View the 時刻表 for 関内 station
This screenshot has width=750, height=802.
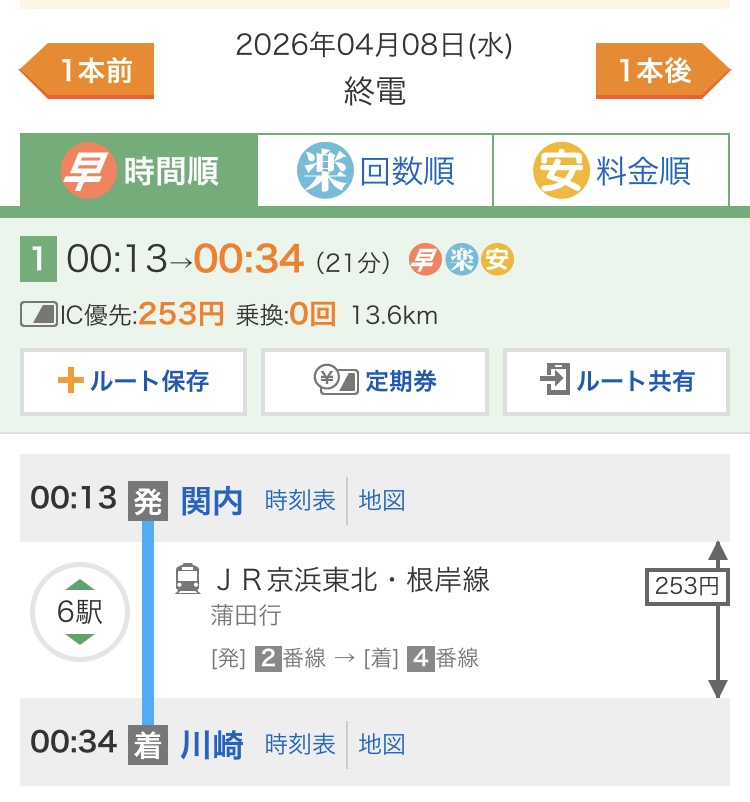(x=300, y=500)
